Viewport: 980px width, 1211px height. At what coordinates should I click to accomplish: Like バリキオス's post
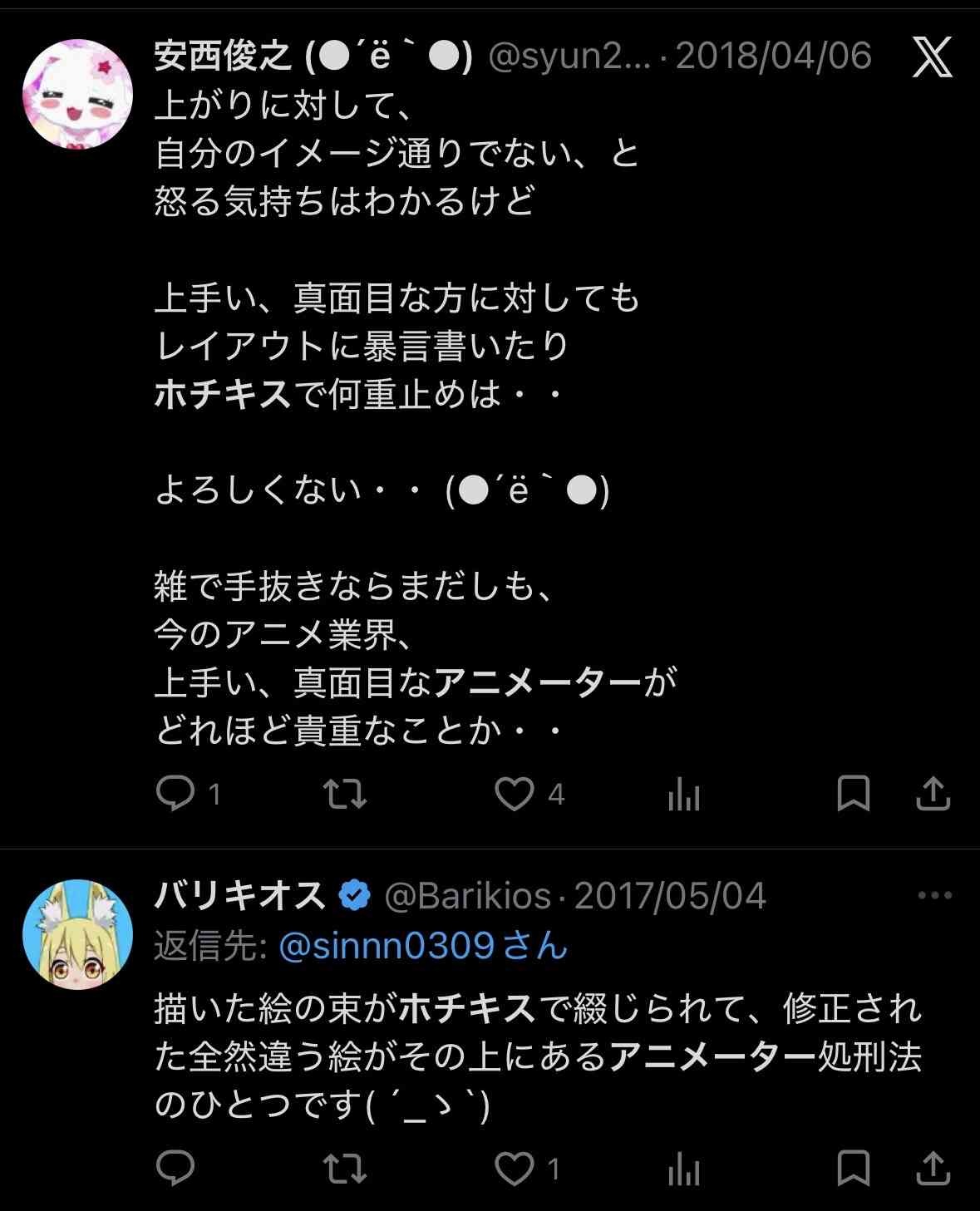click(515, 1169)
